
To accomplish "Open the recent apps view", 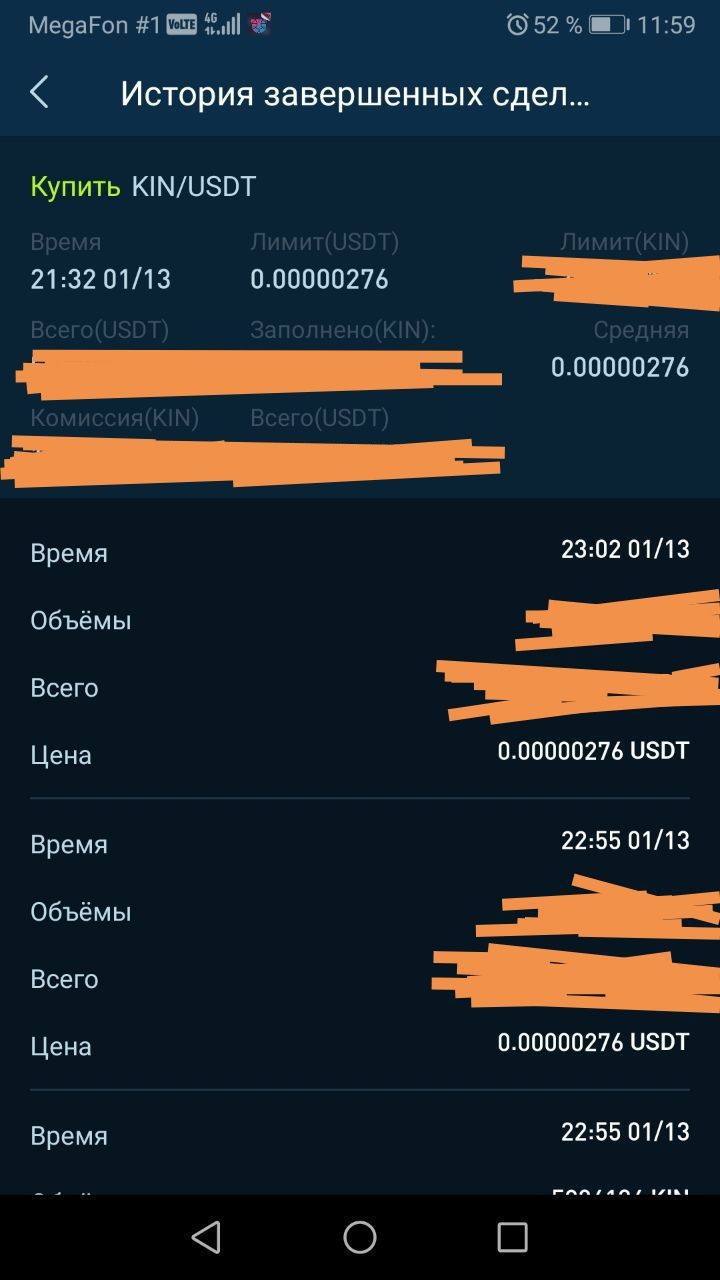I will (x=512, y=1237).
